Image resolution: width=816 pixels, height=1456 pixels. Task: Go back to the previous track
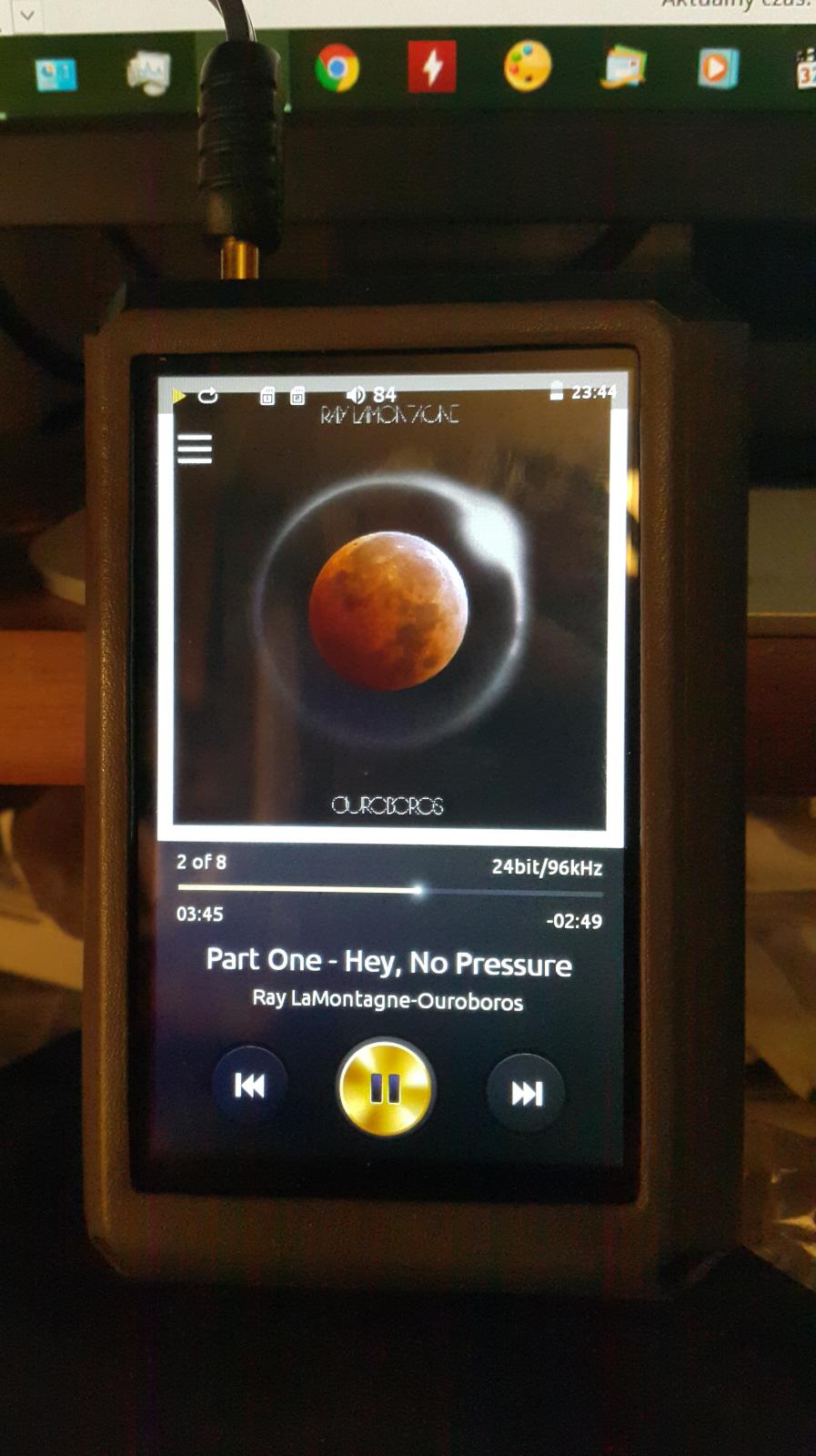pos(249,1085)
